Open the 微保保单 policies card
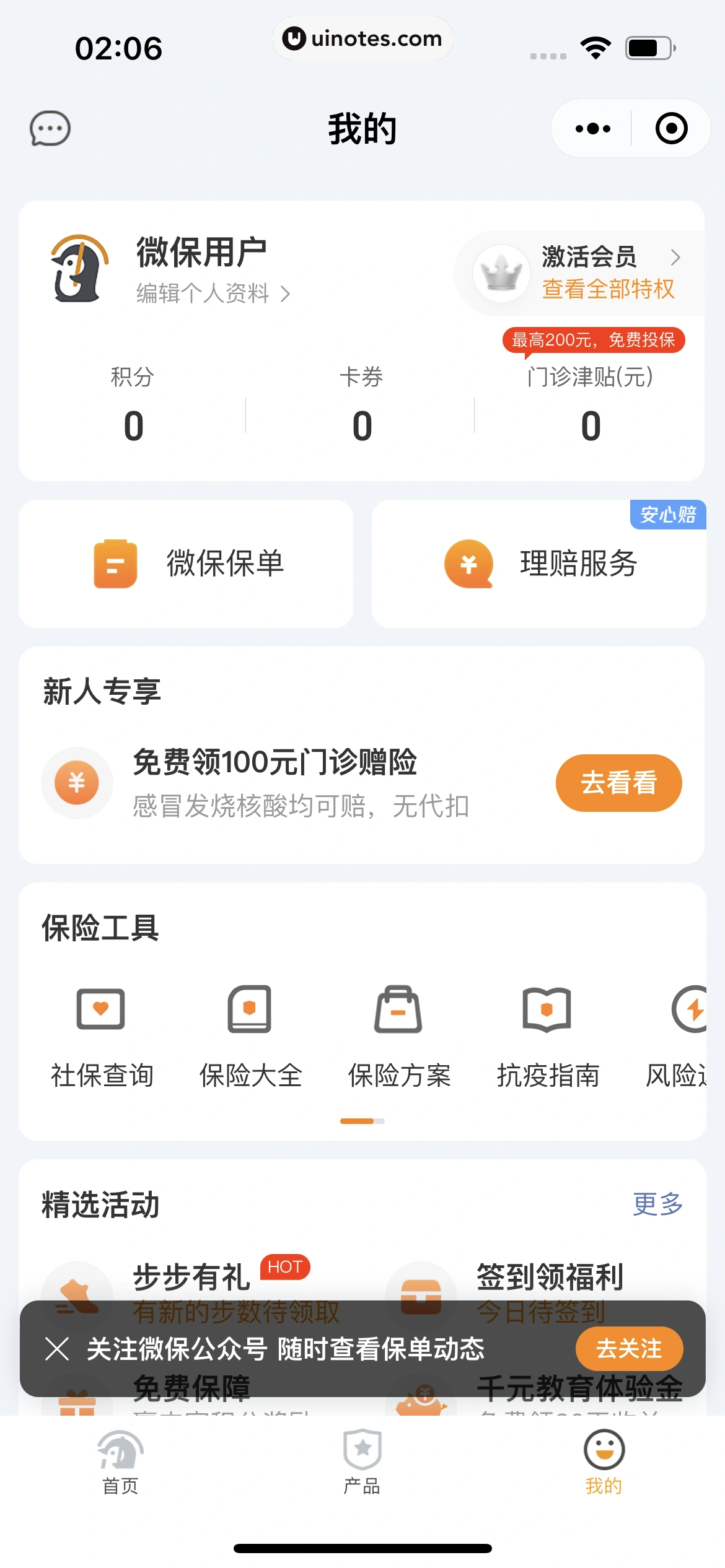Image resolution: width=725 pixels, height=1568 pixels. coord(186,564)
